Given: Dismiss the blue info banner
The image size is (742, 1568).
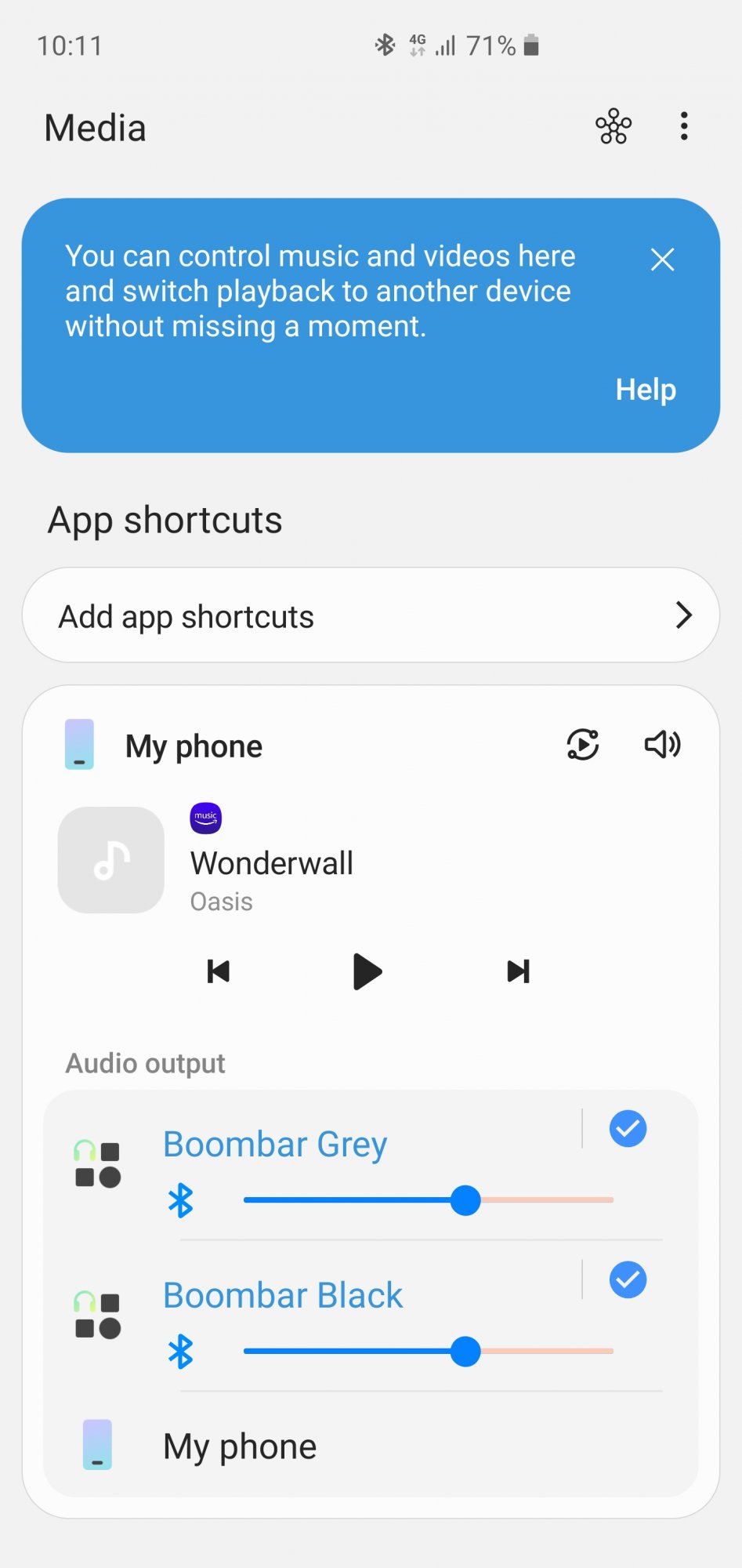Looking at the screenshot, I should click(662, 260).
